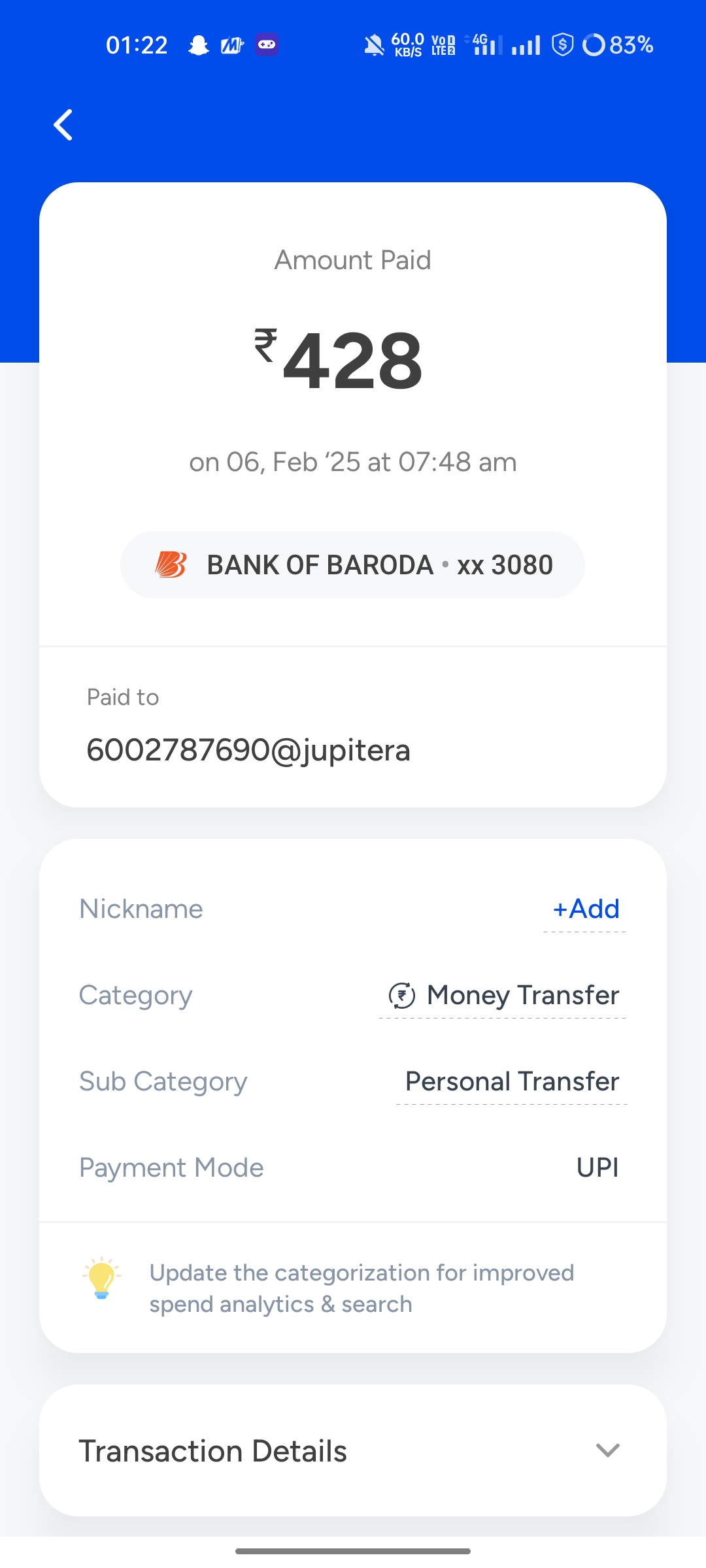706x1568 pixels.
Task: Go back using the top-left arrow
Action: click(63, 125)
